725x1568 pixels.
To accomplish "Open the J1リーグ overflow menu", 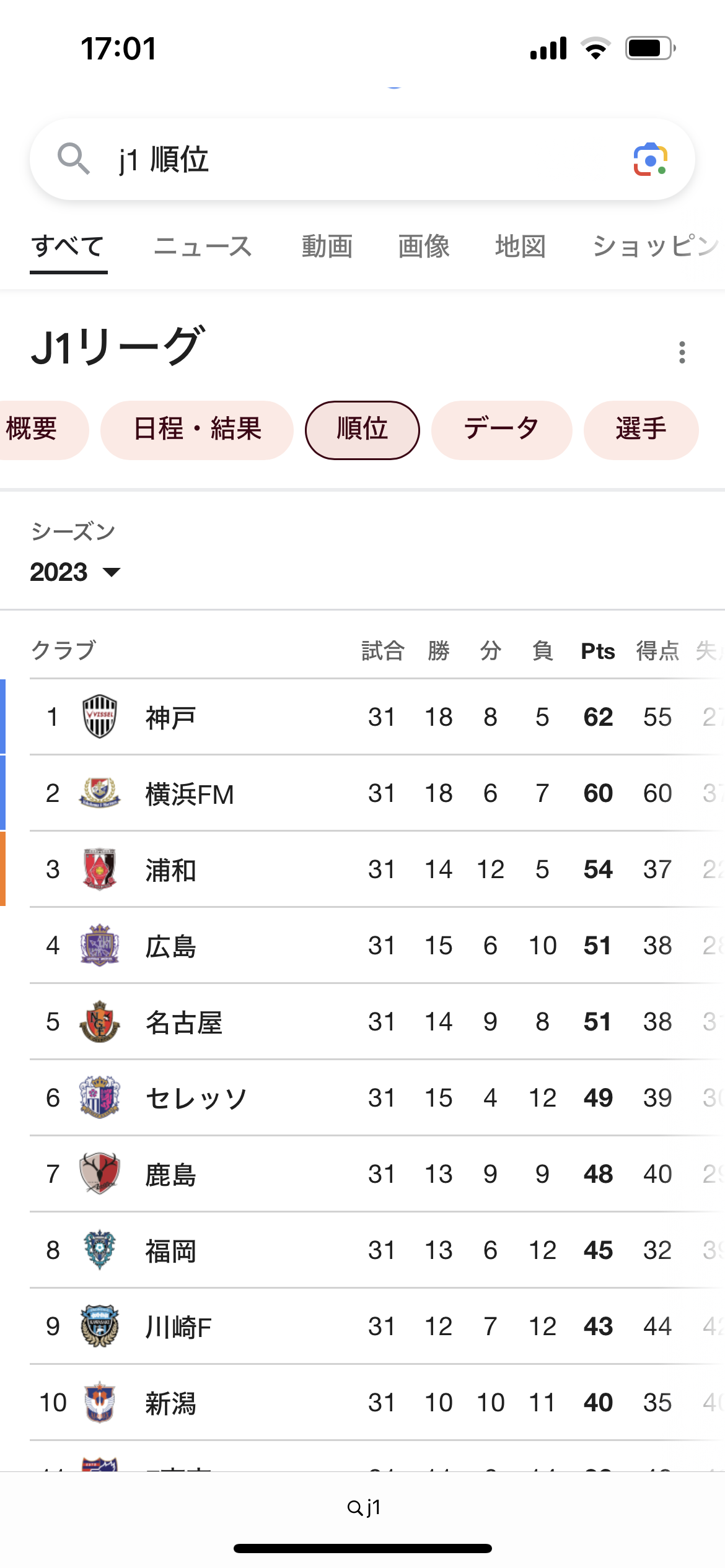I will 682,352.
